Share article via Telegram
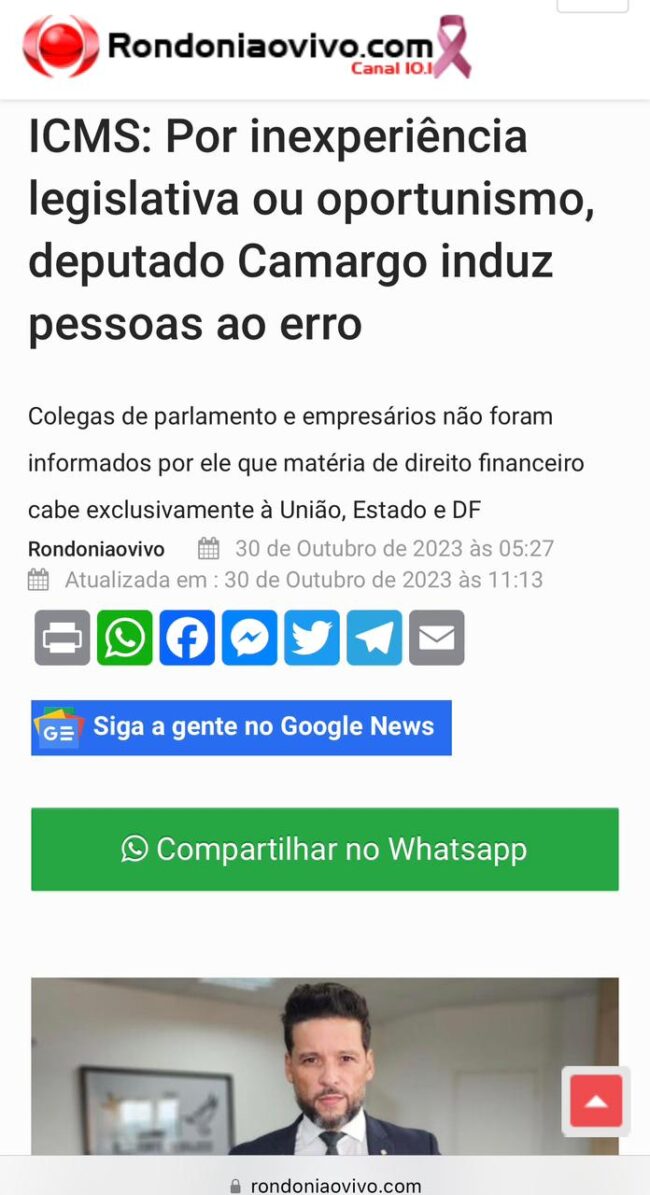Image resolution: width=650 pixels, height=1195 pixels. pos(374,638)
